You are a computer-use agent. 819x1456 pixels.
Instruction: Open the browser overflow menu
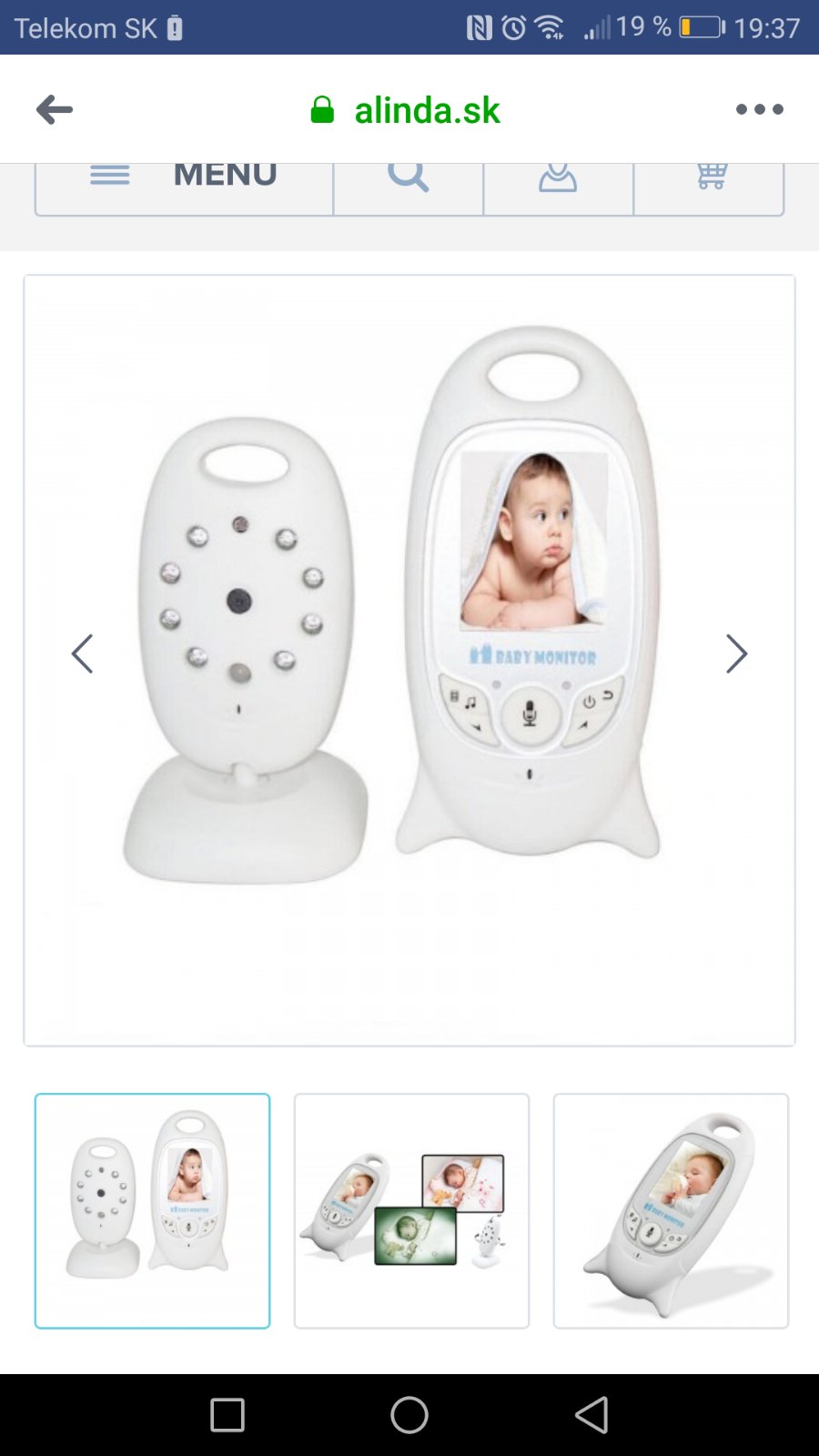click(759, 110)
